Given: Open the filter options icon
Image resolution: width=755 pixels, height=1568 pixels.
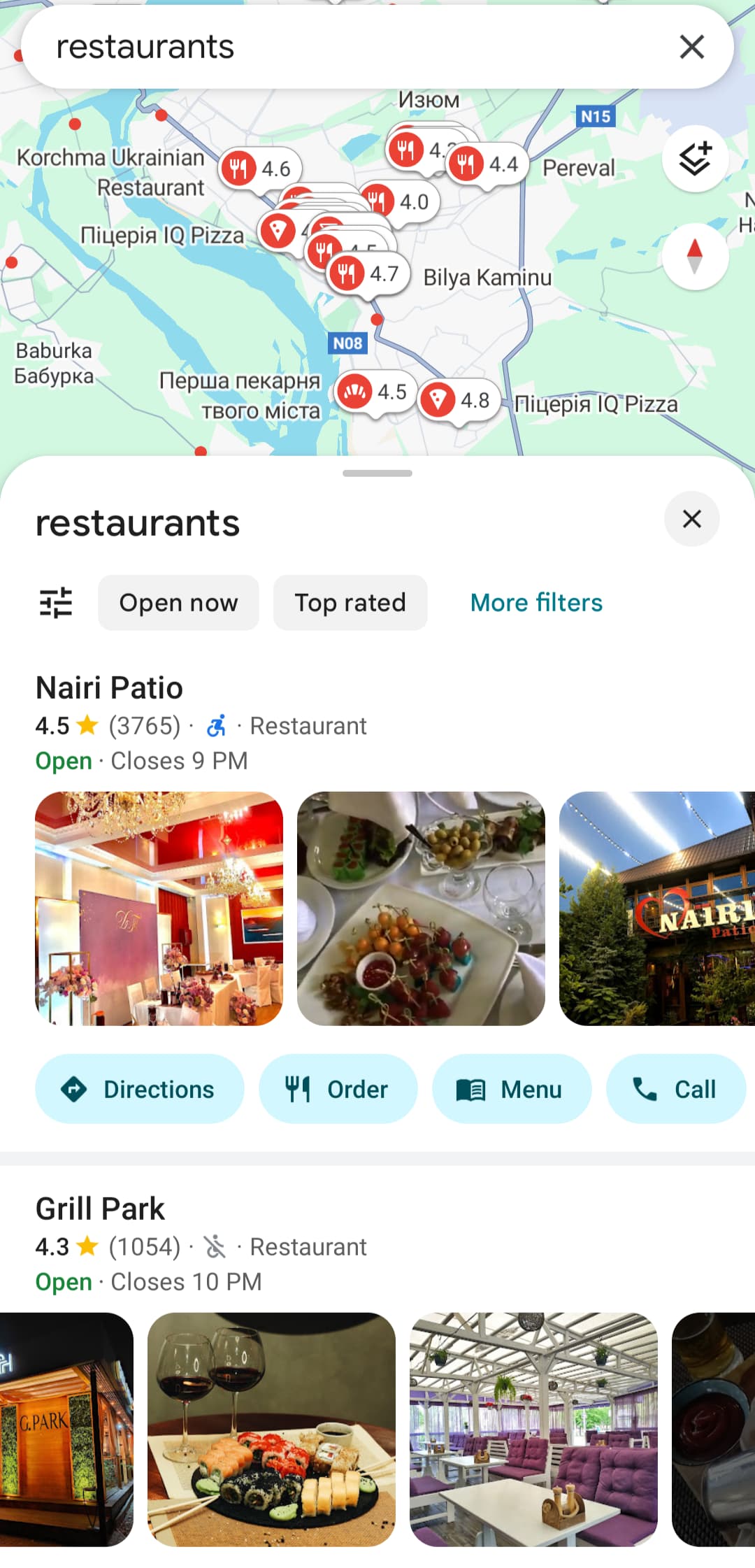Looking at the screenshot, I should pyautogui.click(x=56, y=603).
